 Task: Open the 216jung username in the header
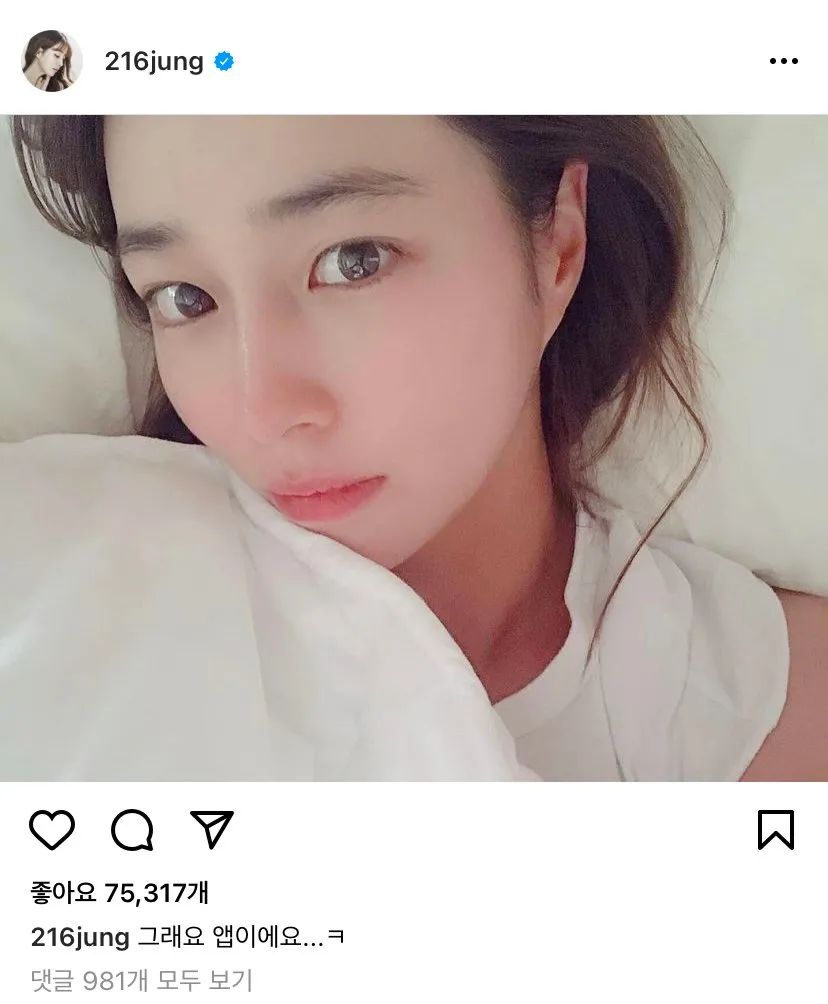(x=154, y=62)
